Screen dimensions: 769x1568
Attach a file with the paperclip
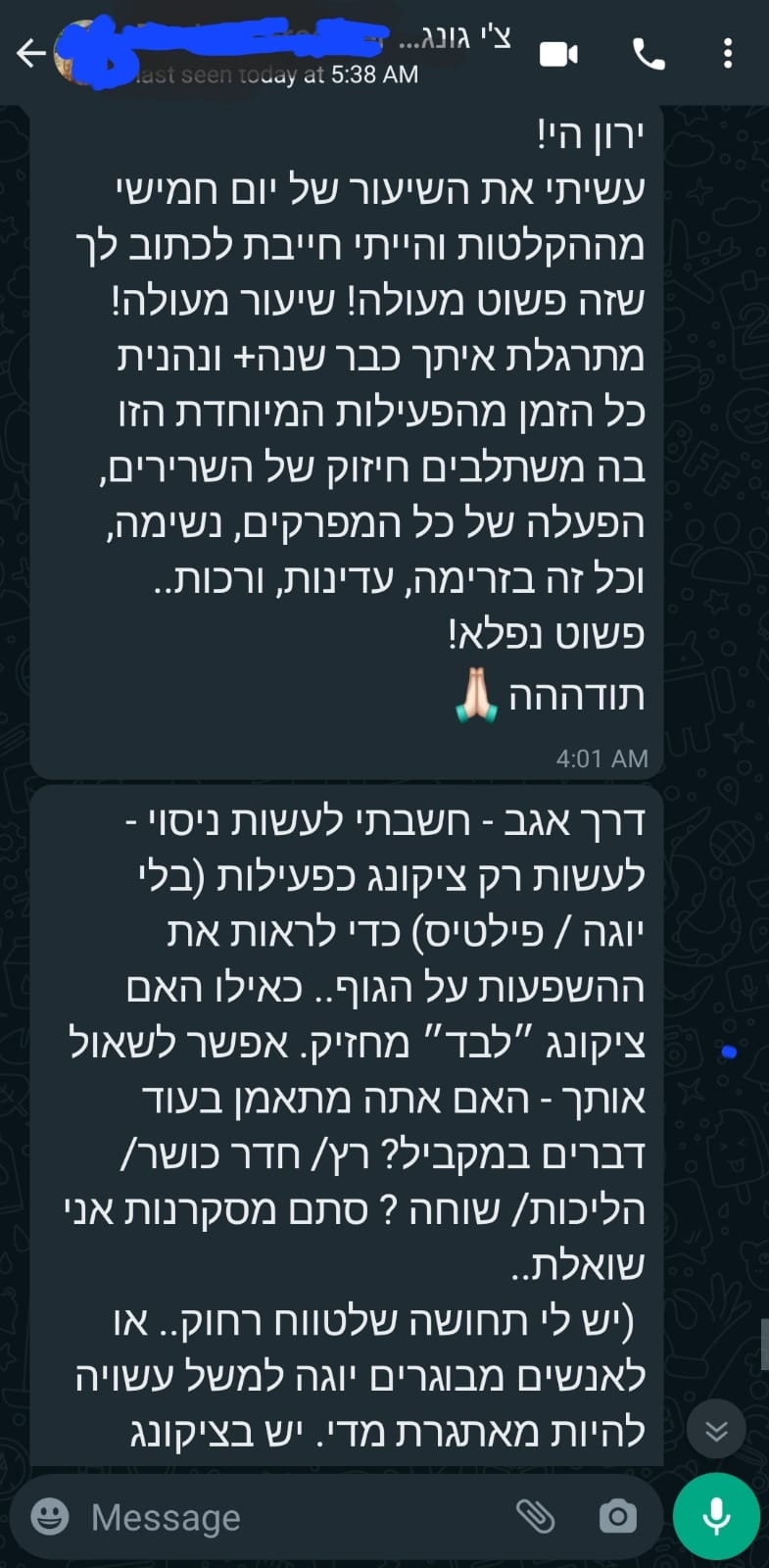pos(536,1517)
